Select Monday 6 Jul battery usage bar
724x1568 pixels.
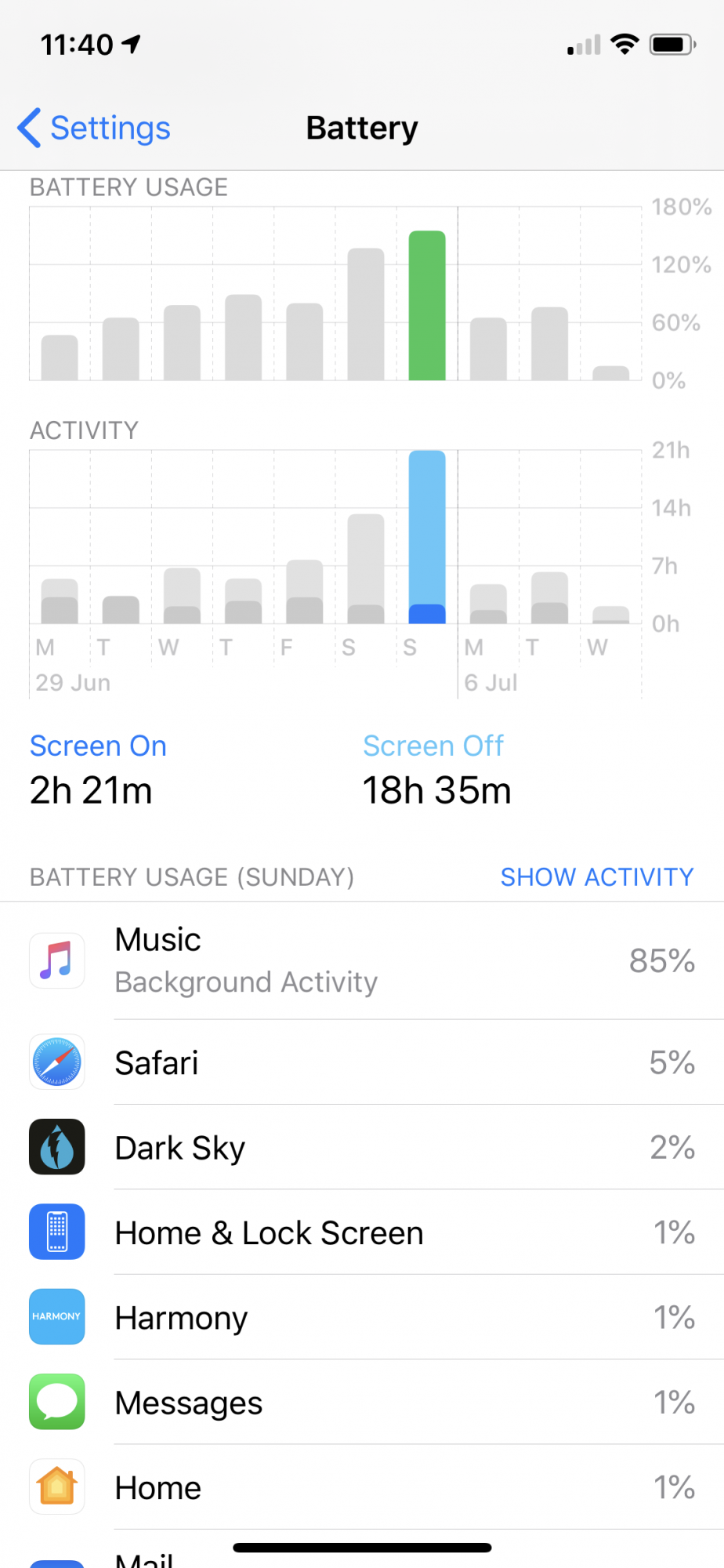pos(488,349)
